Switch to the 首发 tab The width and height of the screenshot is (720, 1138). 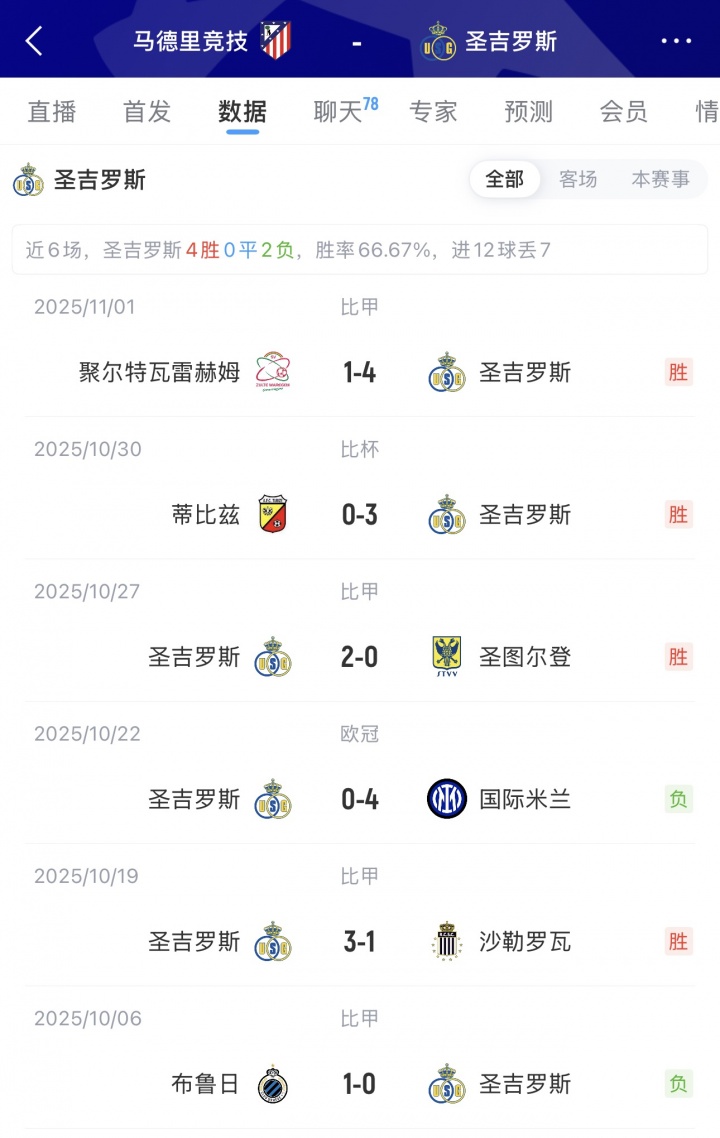pos(147,111)
